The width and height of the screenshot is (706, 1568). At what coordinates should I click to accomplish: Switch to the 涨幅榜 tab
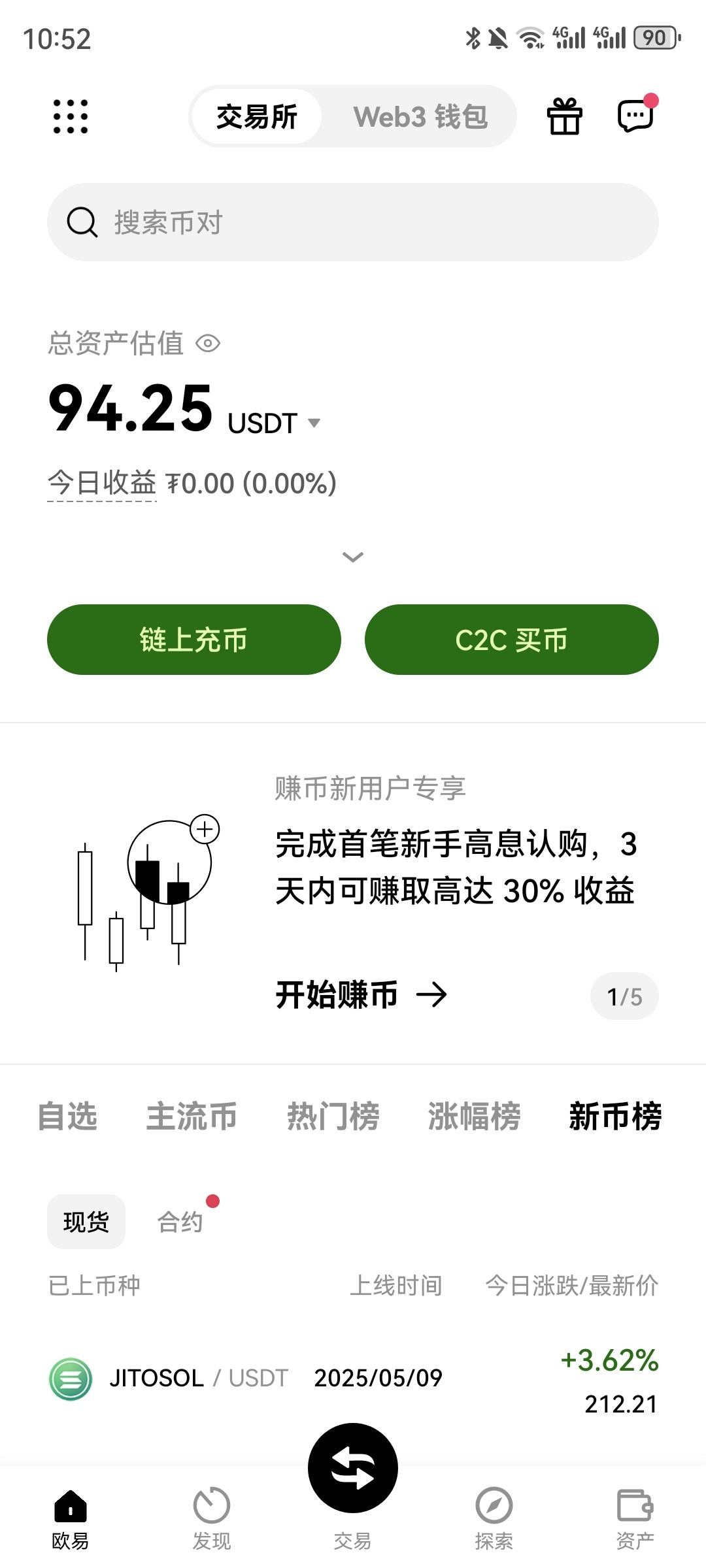(475, 1116)
